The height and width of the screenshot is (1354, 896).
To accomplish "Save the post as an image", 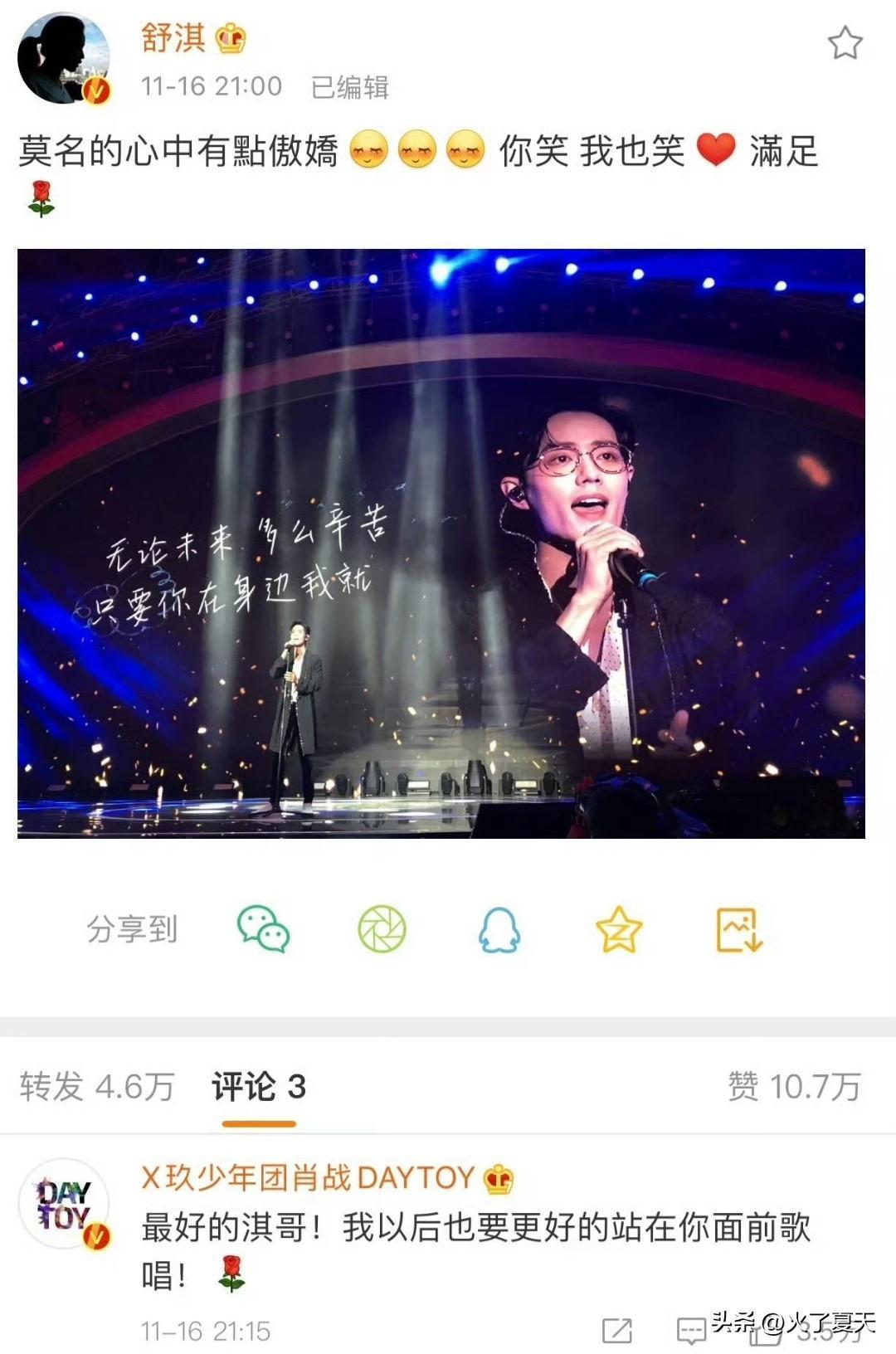I will pyautogui.click(x=738, y=929).
